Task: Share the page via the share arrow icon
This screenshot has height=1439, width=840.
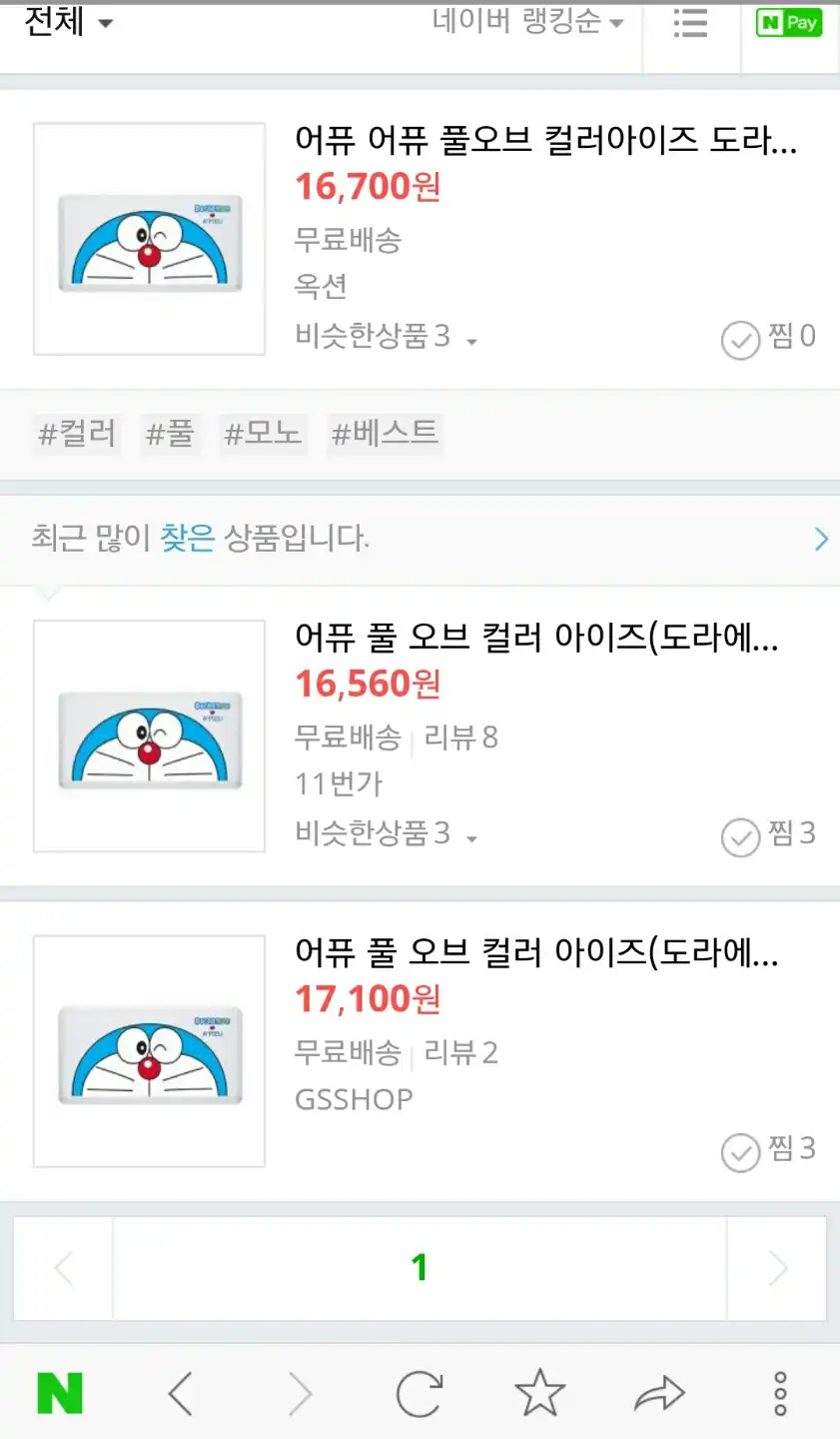Action: (658, 1391)
